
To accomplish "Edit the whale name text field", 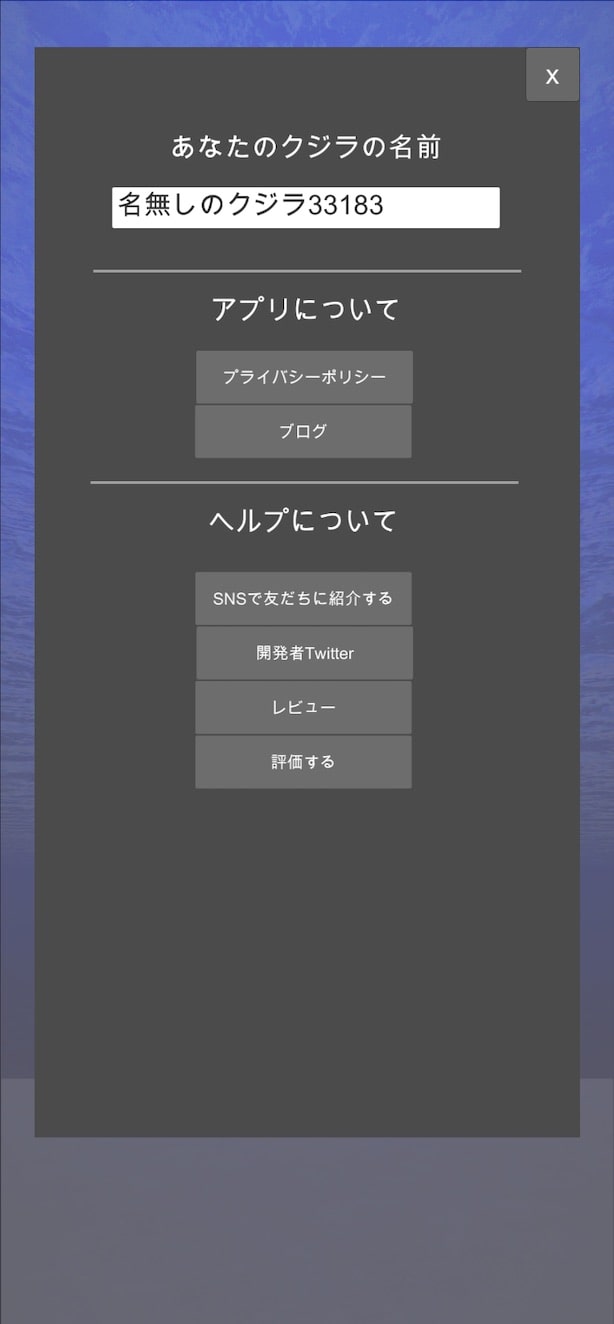I will [305, 207].
